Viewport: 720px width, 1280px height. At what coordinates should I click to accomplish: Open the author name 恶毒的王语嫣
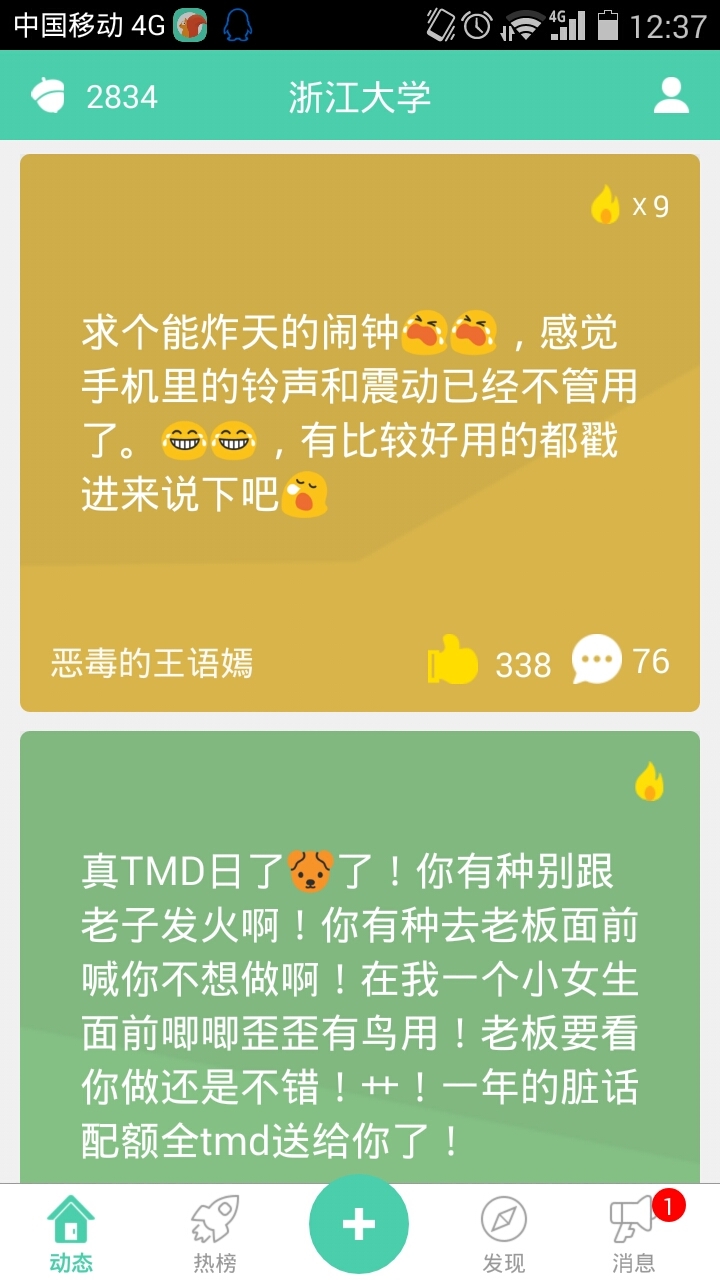pos(152,662)
